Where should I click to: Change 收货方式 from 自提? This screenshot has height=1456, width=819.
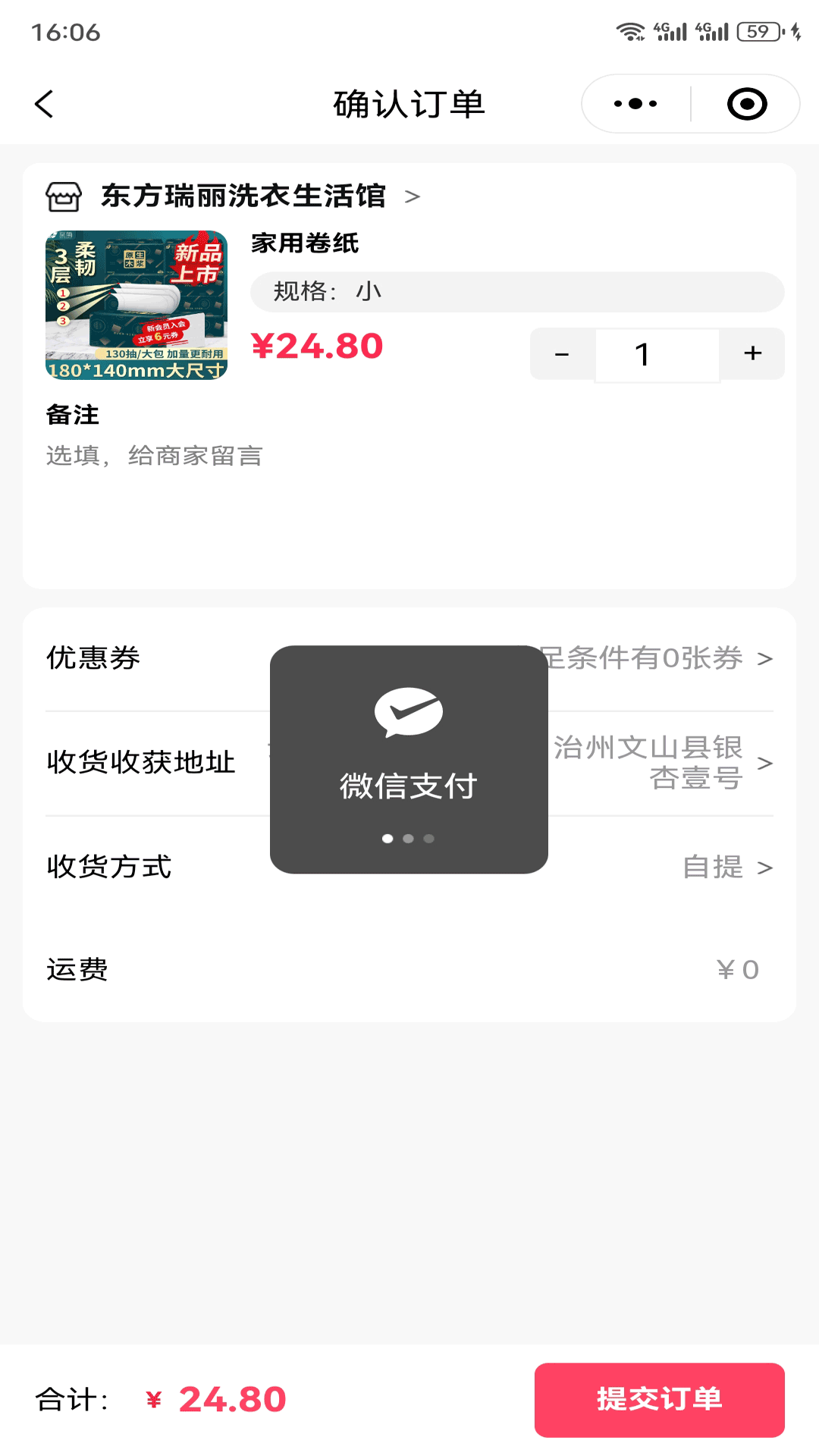click(767, 867)
